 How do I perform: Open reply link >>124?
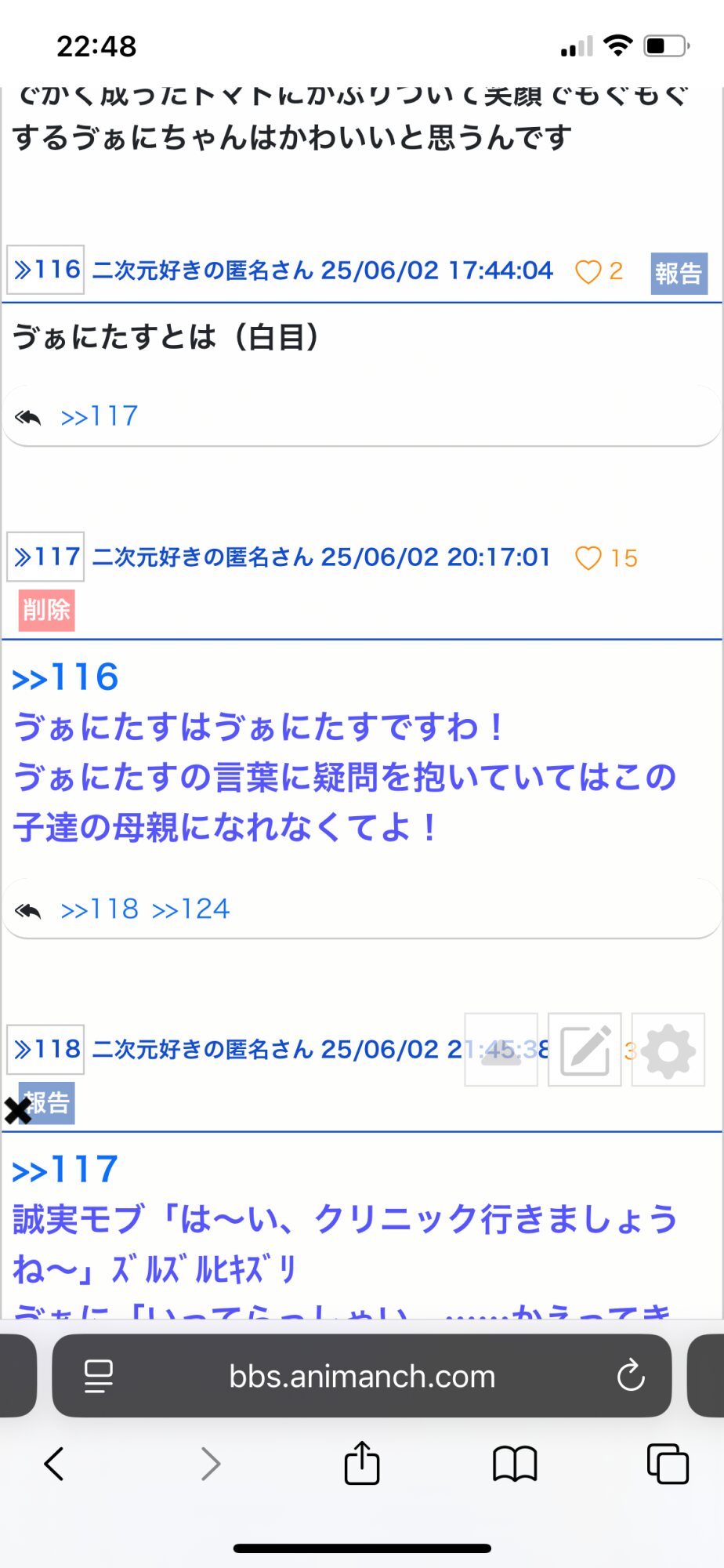[190, 909]
